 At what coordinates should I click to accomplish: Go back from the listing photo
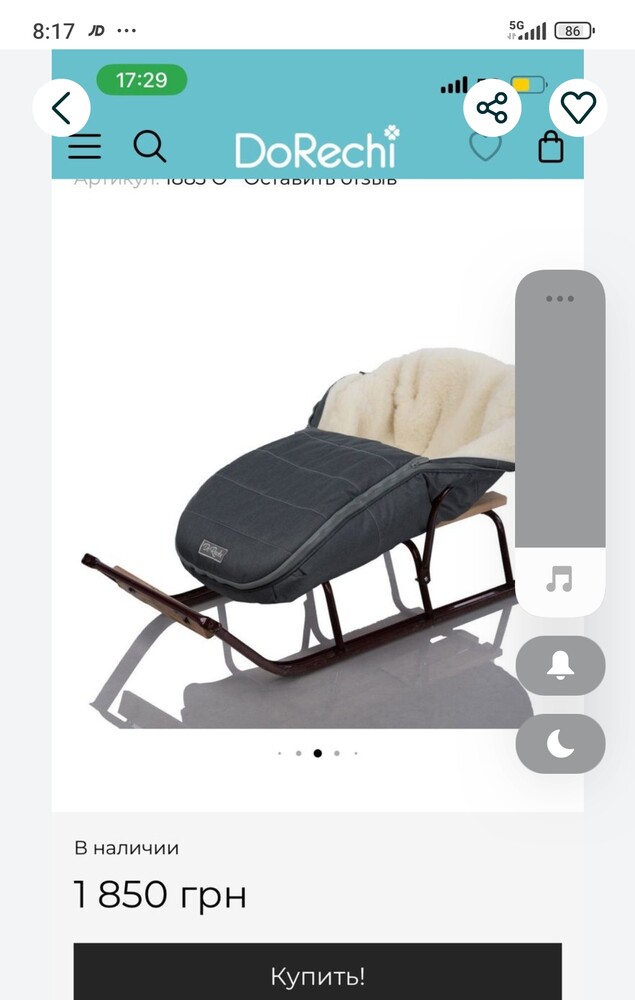click(x=62, y=108)
